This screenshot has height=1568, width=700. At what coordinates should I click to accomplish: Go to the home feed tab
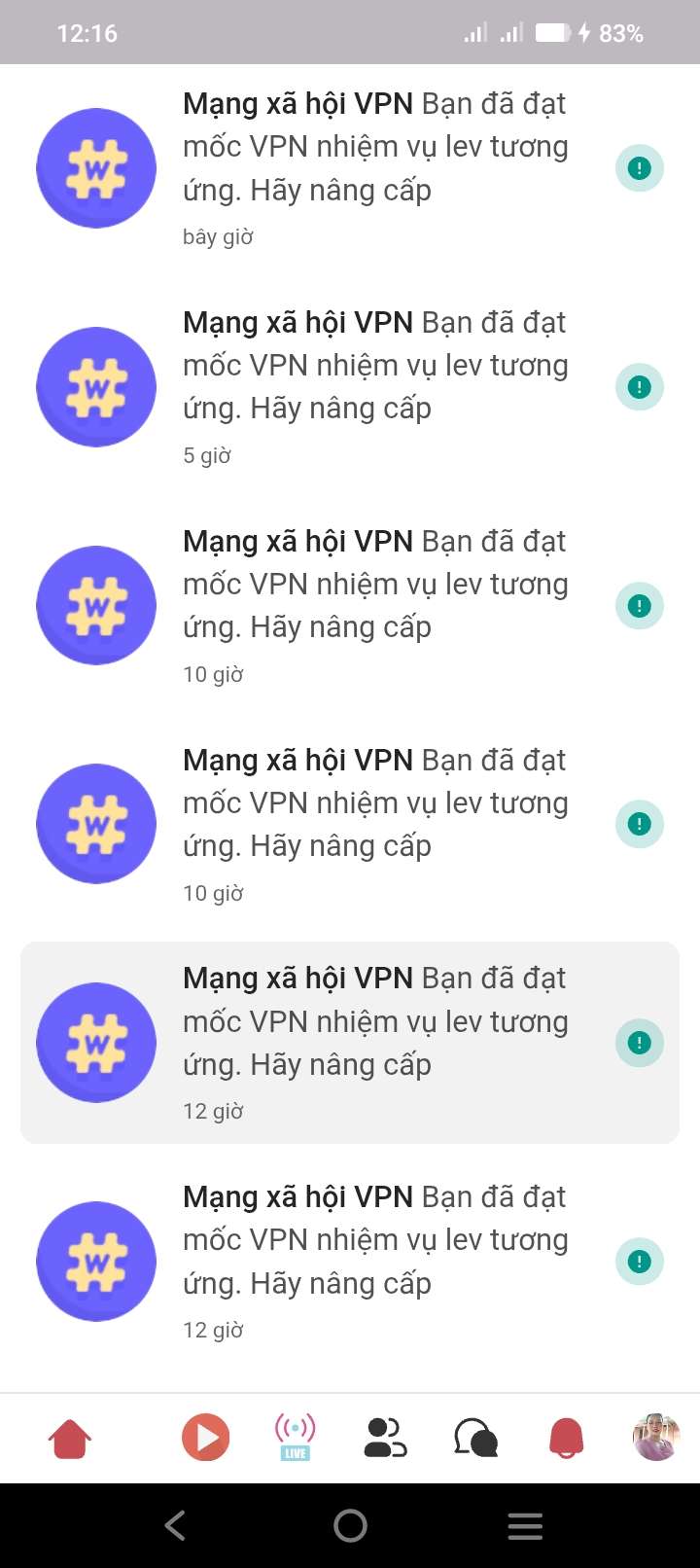click(70, 1438)
